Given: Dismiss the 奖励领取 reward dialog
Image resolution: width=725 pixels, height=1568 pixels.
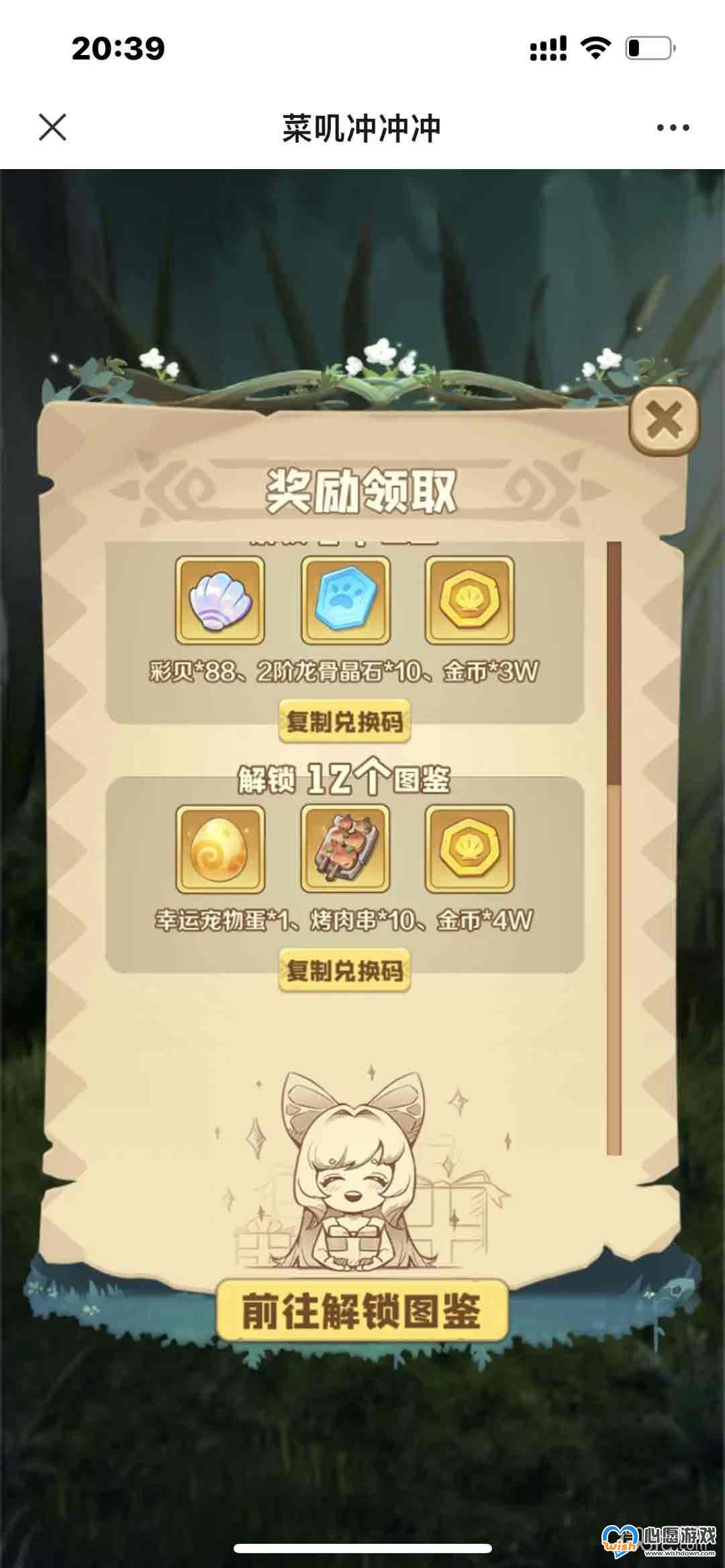Looking at the screenshot, I should 664,421.
